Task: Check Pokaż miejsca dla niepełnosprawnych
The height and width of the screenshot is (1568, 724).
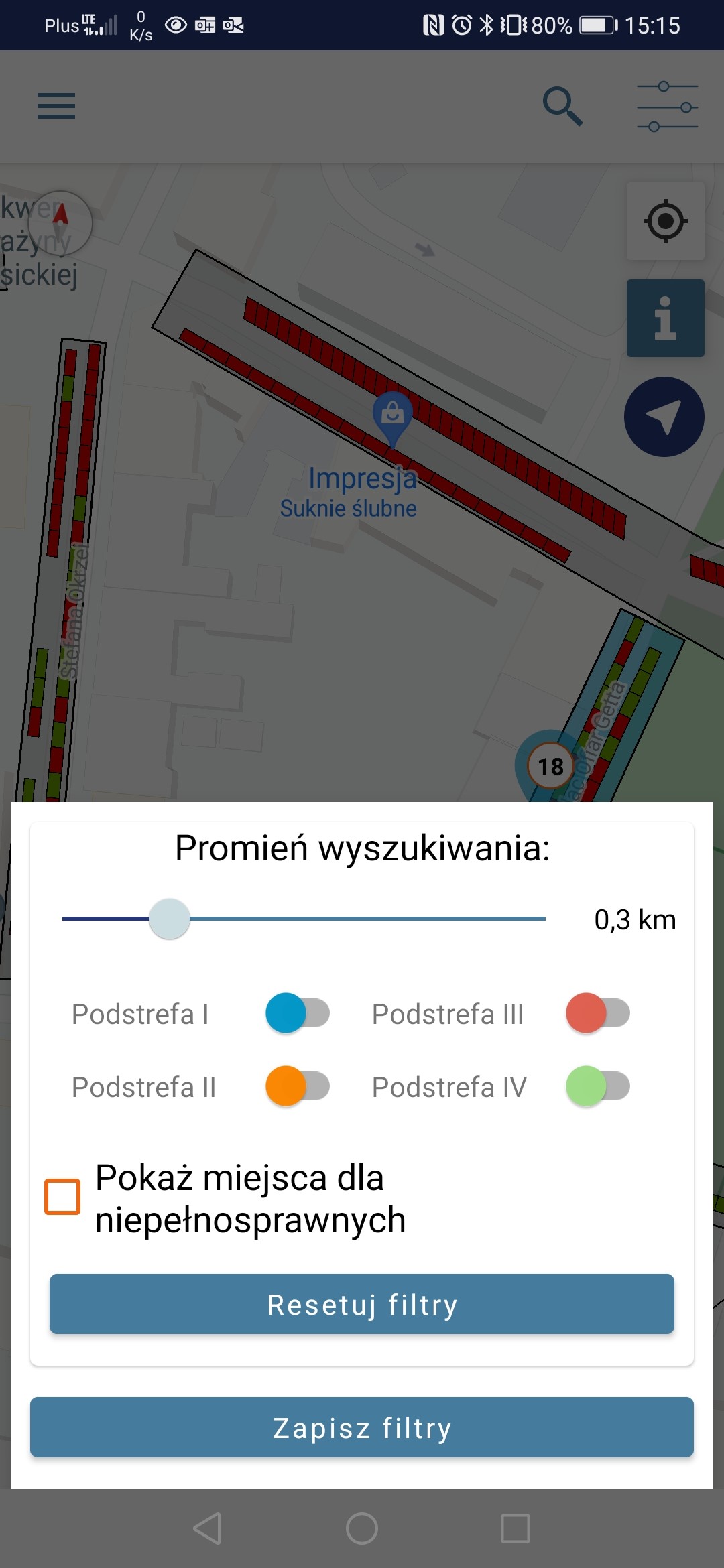Action: point(62,1197)
